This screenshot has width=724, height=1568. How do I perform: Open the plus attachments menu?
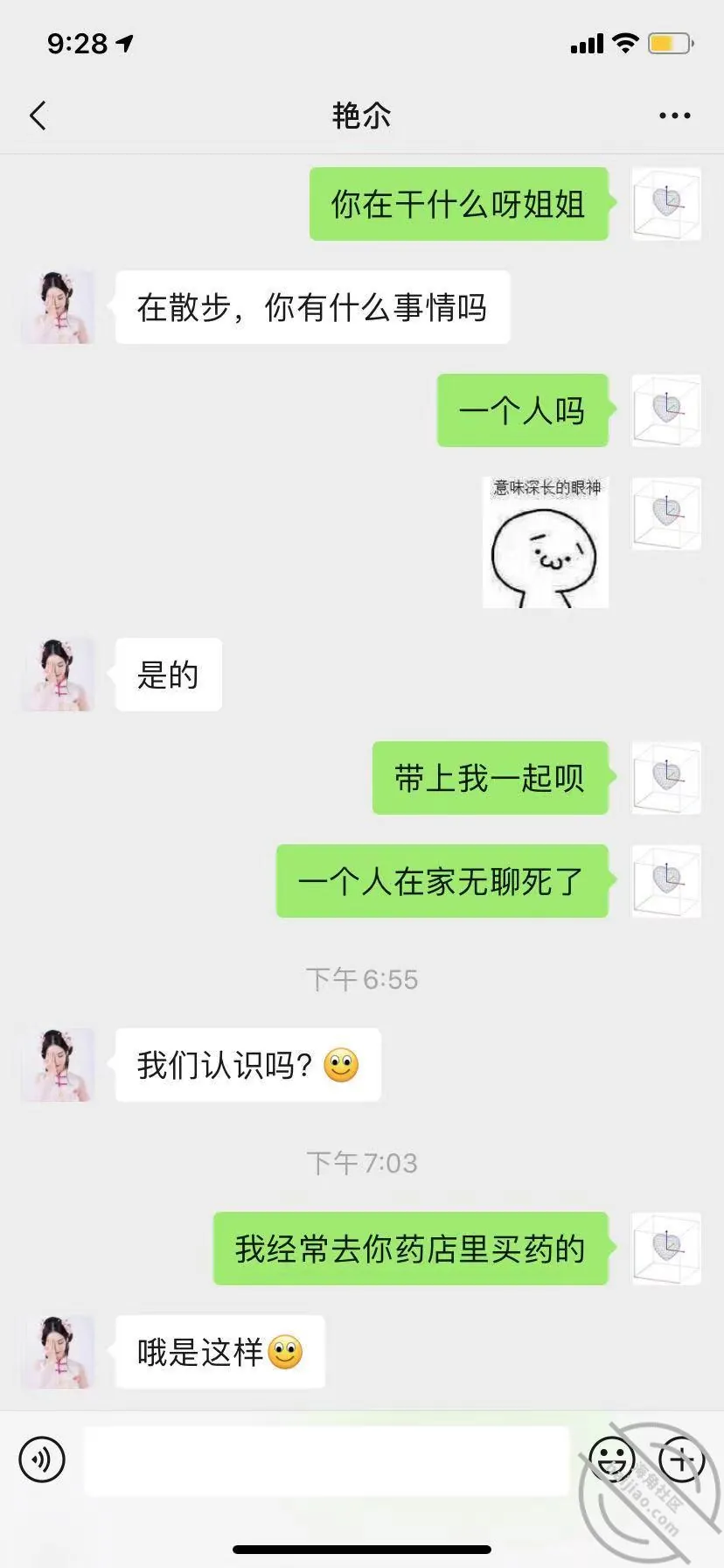click(682, 1459)
